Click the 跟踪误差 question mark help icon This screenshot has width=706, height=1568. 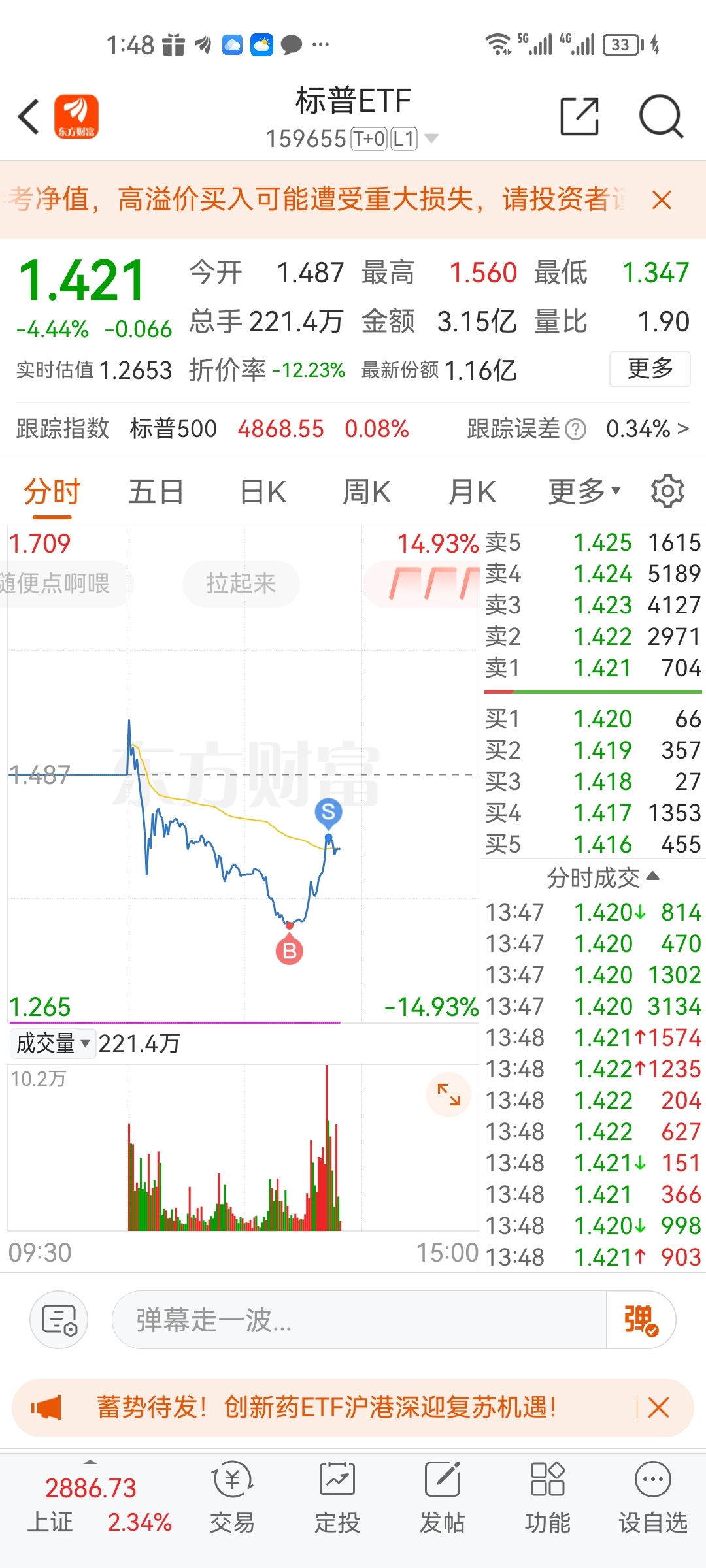click(574, 429)
